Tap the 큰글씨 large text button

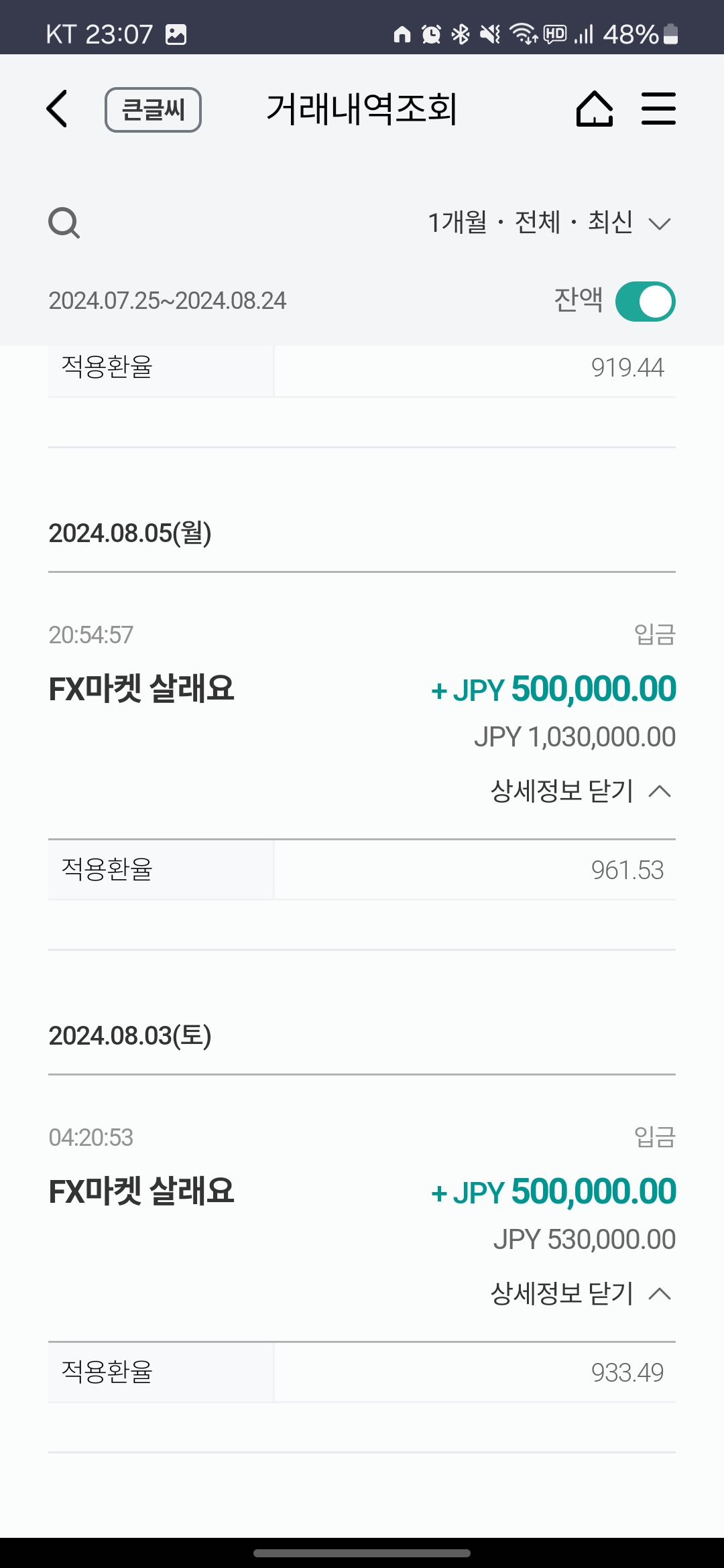[x=153, y=110]
